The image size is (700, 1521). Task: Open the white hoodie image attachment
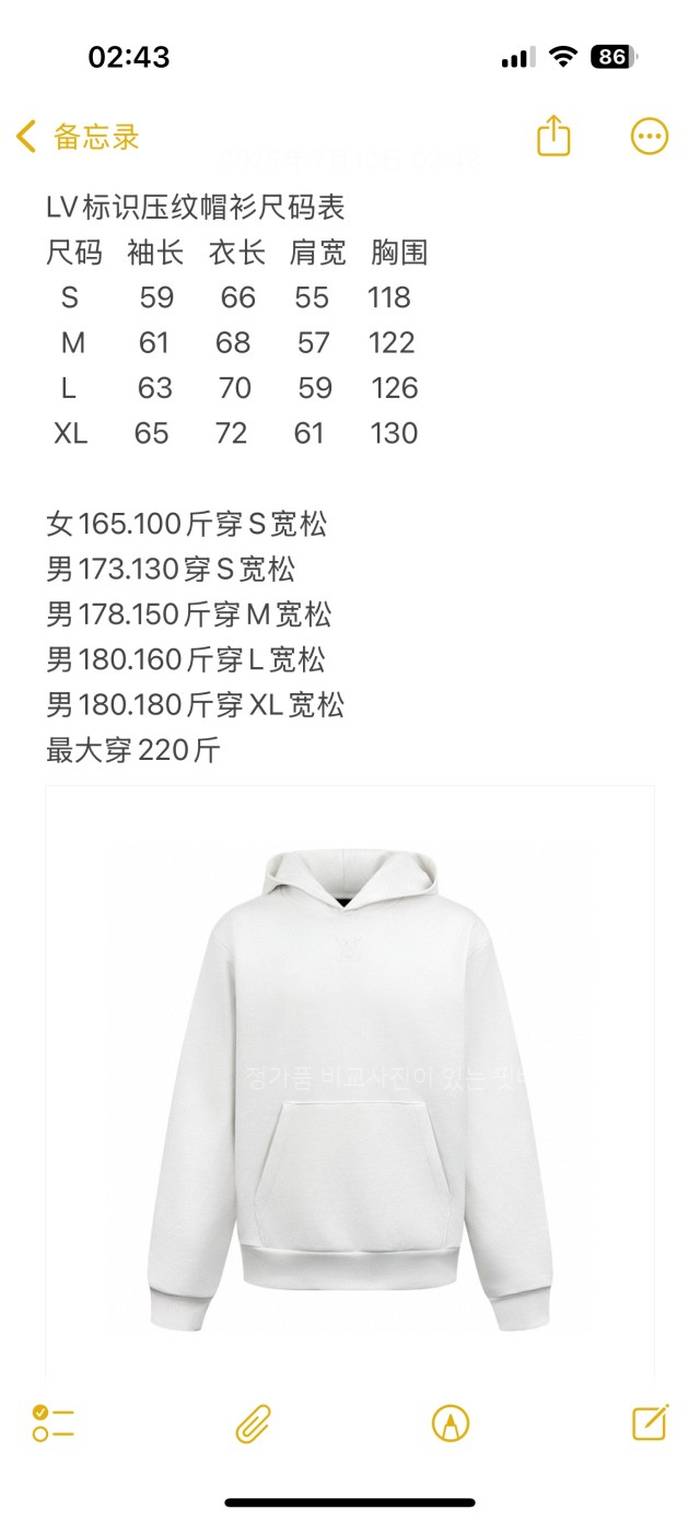coord(350,1080)
